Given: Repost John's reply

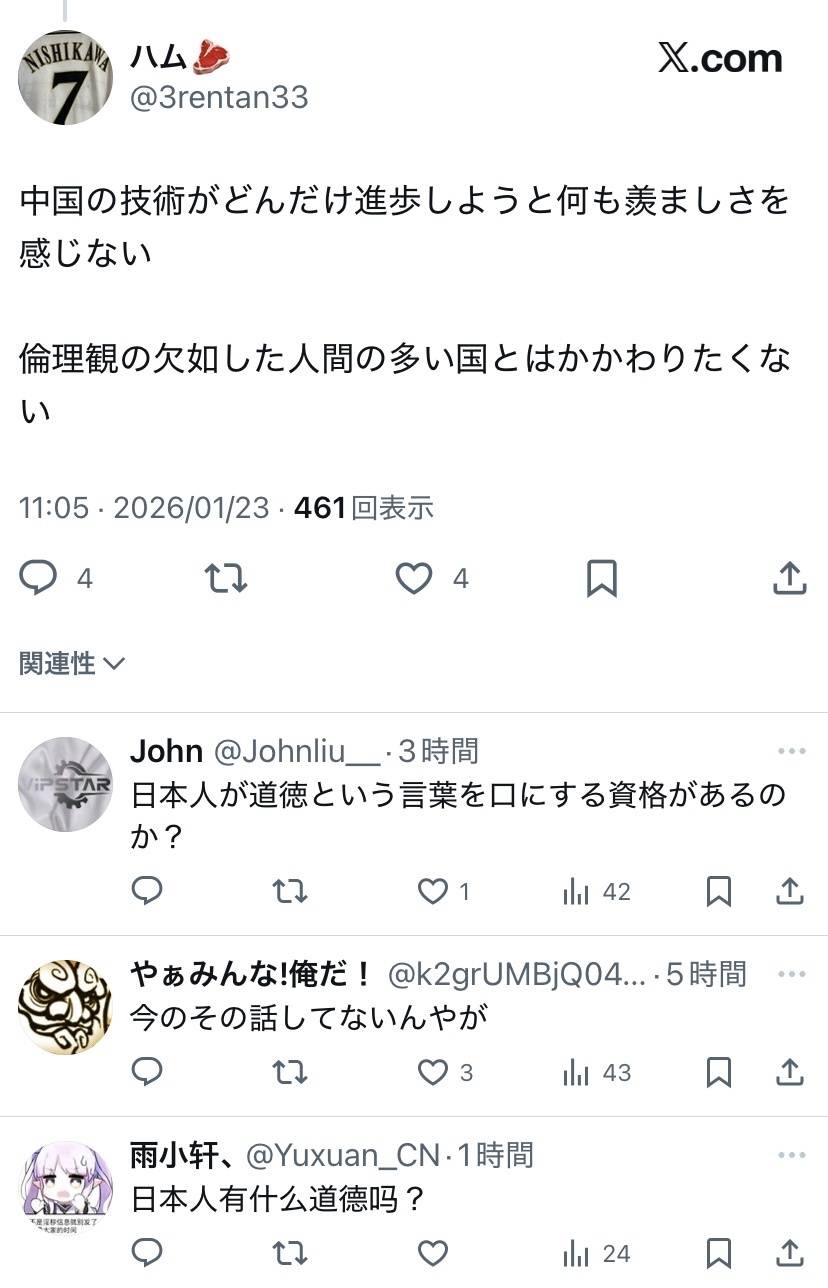Looking at the screenshot, I should (x=290, y=891).
